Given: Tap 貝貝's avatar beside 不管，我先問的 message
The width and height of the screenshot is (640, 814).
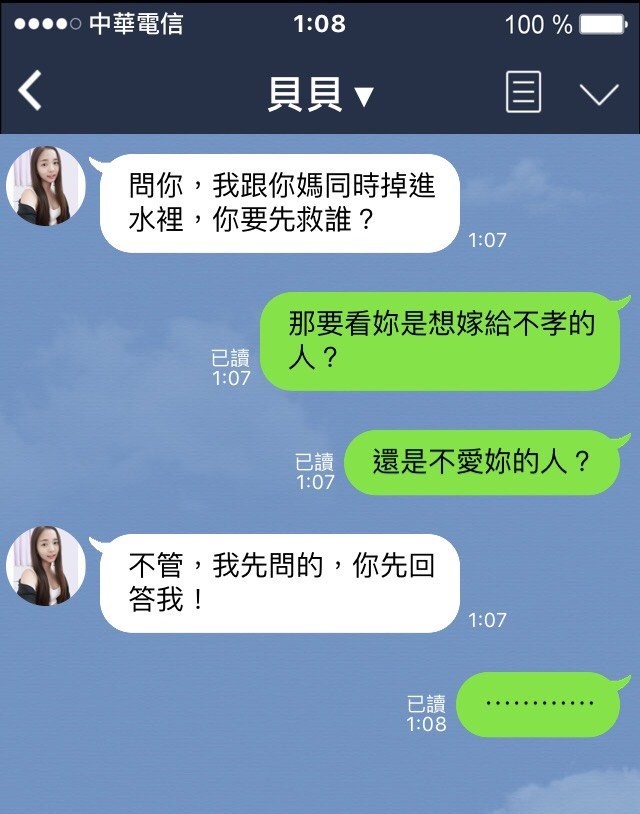Looking at the screenshot, I should pos(46,566).
